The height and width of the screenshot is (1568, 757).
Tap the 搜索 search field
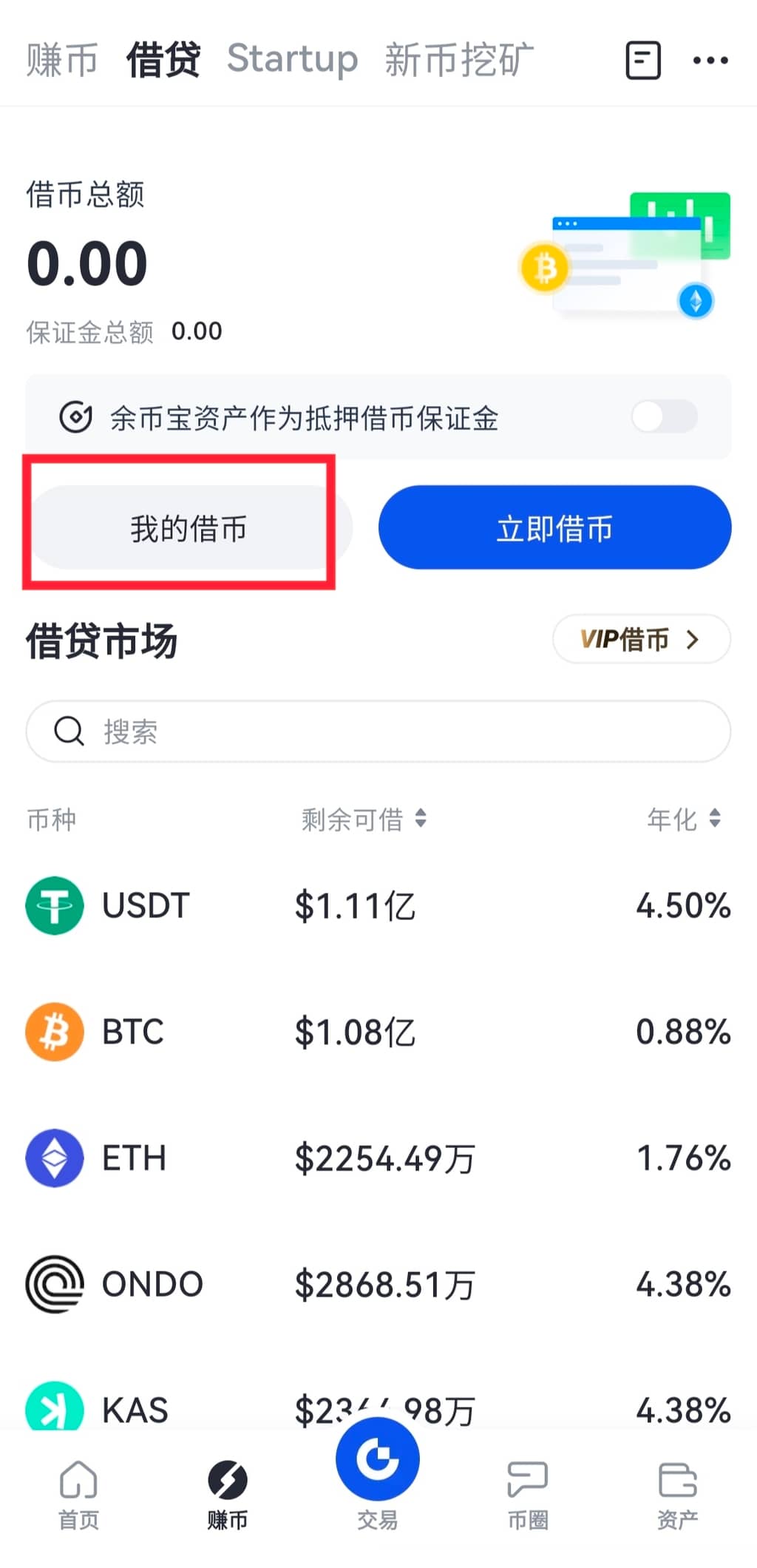[378, 731]
